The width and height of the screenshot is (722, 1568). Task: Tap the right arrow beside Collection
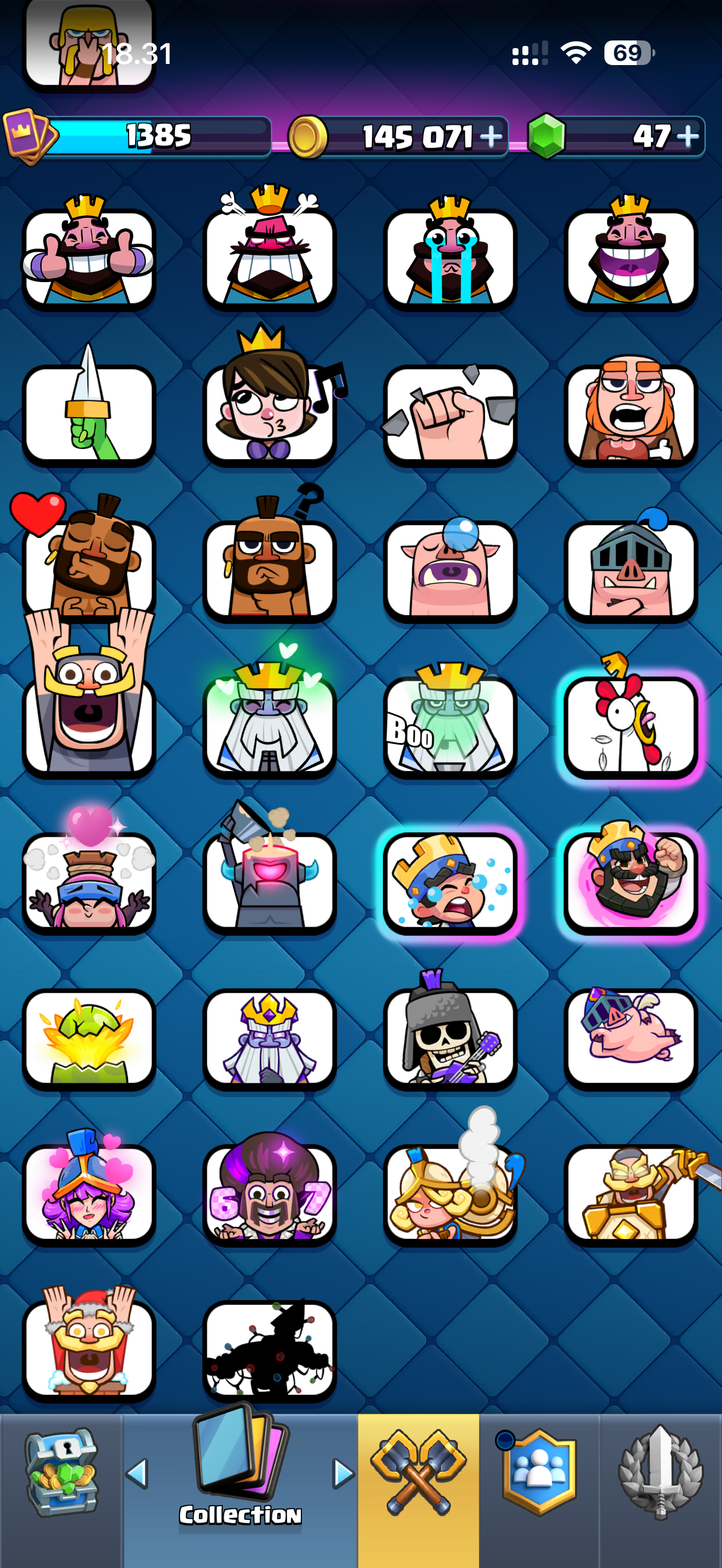(x=344, y=1473)
